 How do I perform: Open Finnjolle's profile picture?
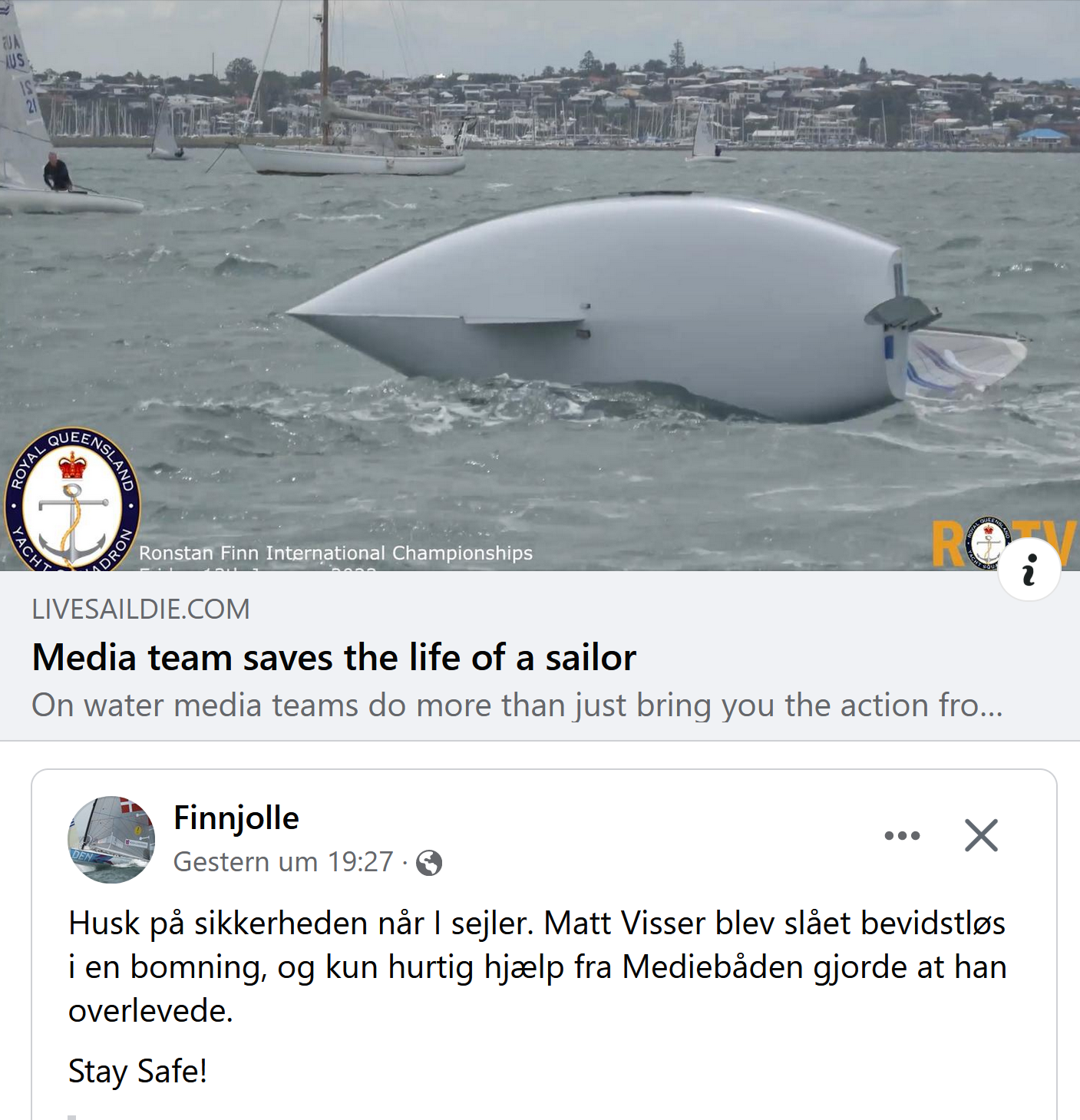pos(111,839)
